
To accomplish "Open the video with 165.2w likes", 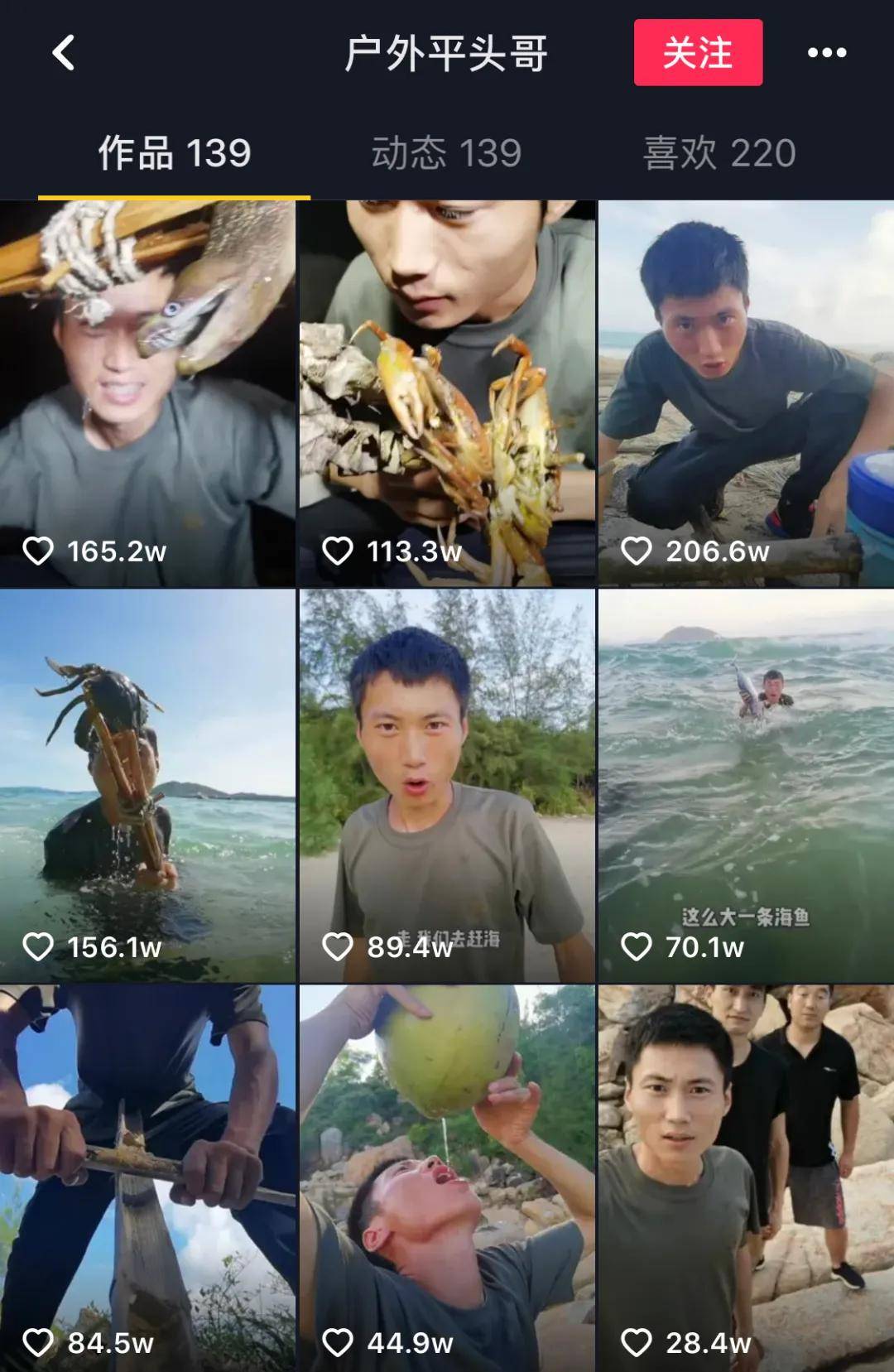I will point(147,393).
